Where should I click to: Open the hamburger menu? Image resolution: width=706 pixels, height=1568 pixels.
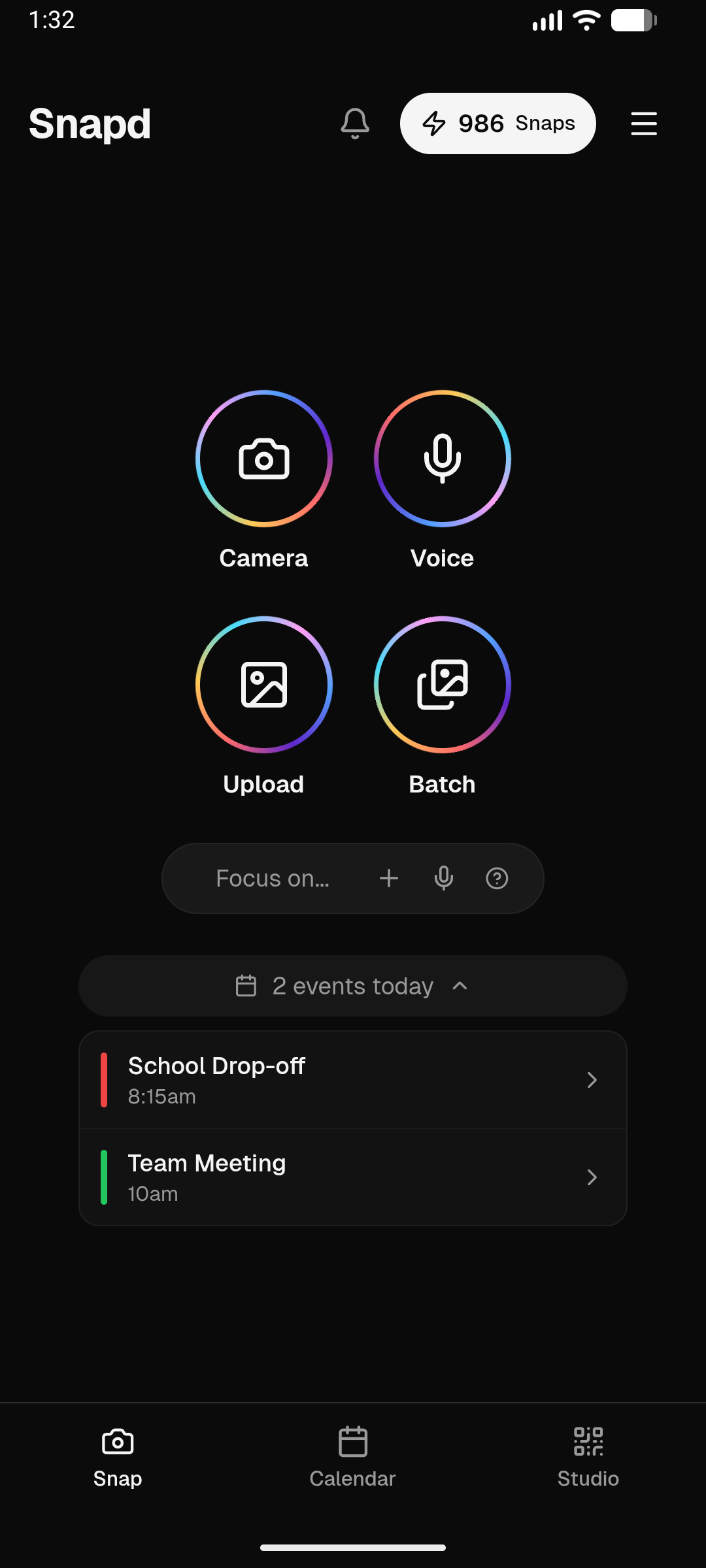click(x=643, y=123)
